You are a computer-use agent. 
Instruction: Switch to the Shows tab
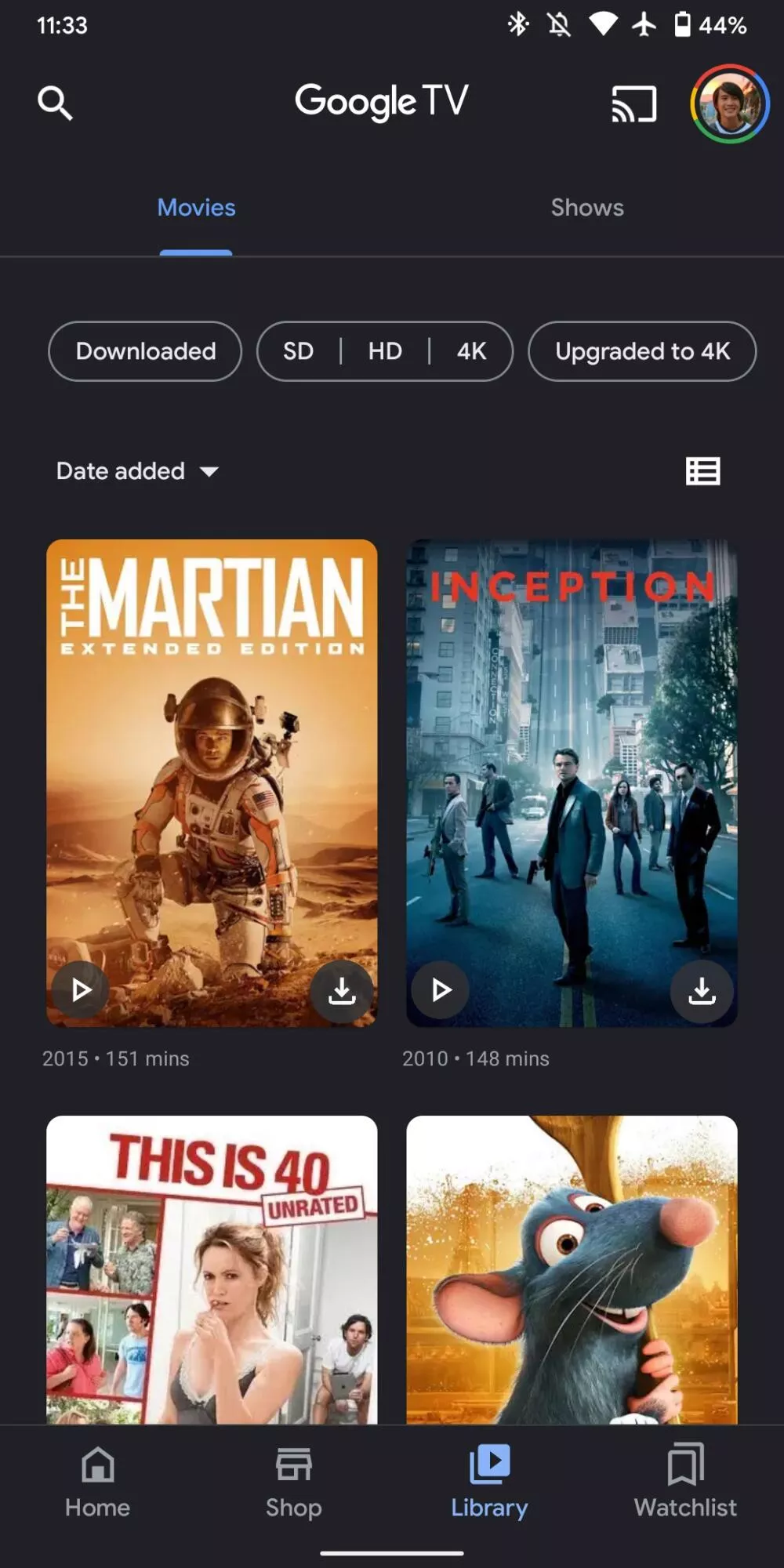point(587,208)
